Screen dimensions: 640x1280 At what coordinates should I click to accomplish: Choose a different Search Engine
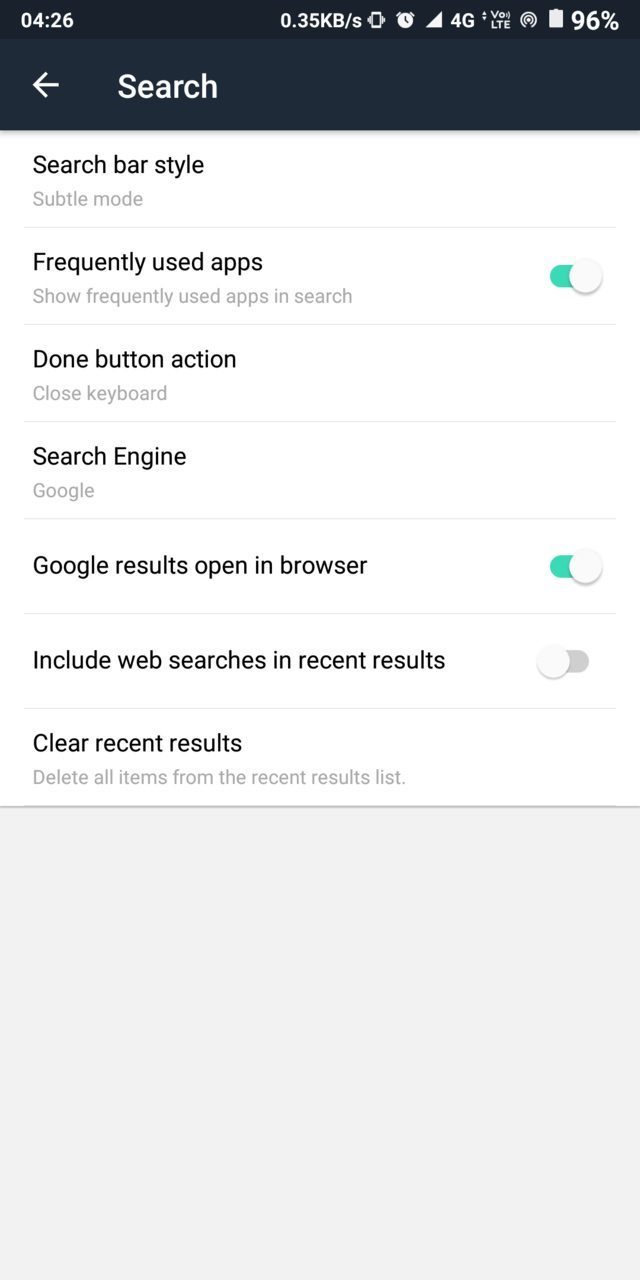click(x=320, y=471)
